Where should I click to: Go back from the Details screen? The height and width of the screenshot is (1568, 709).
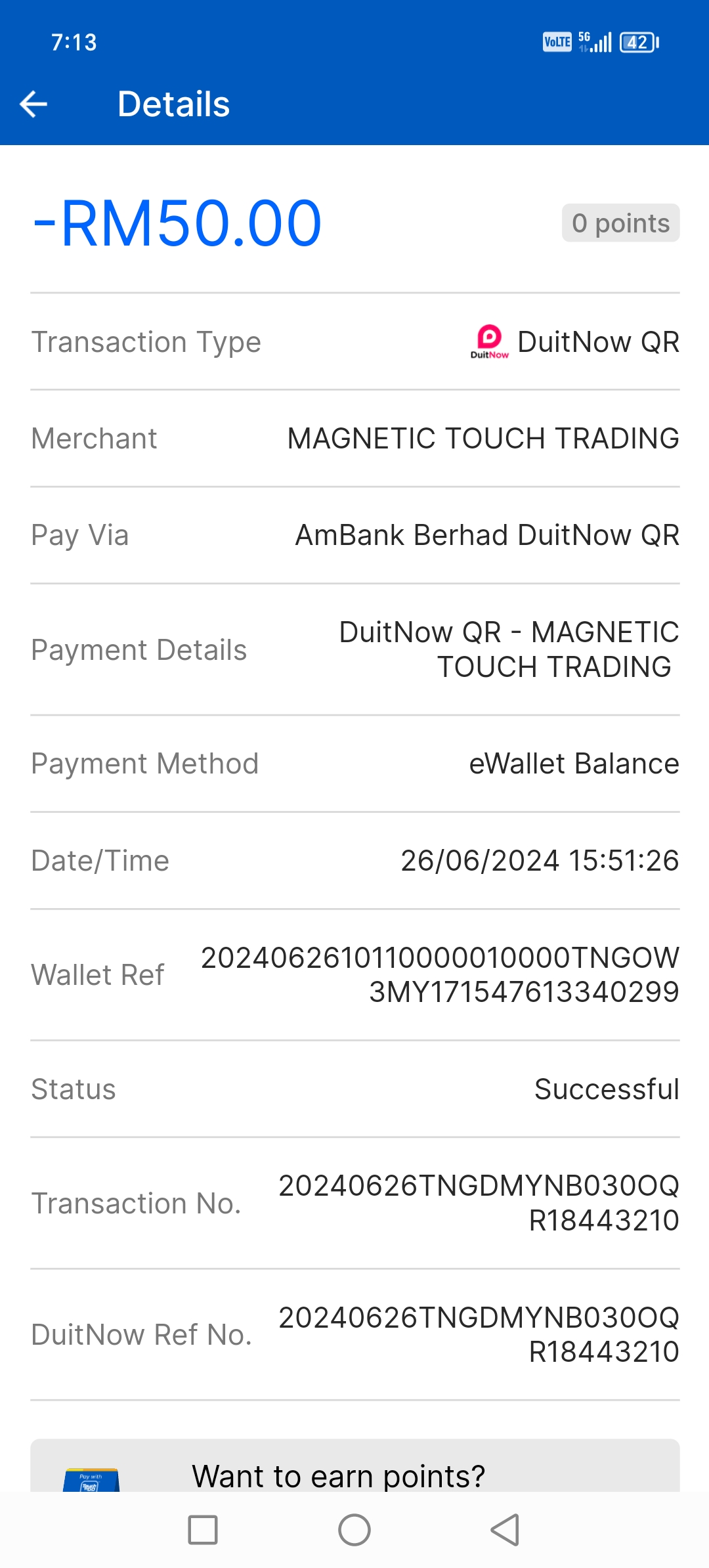[33, 104]
